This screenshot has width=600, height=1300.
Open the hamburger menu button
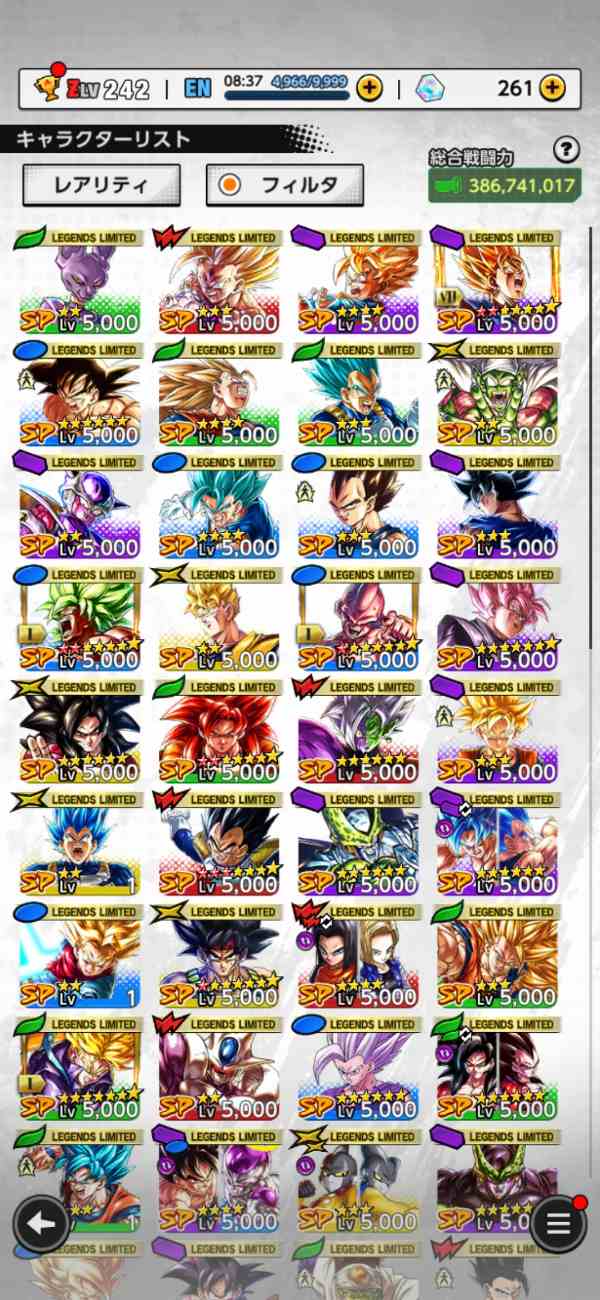tap(558, 1222)
